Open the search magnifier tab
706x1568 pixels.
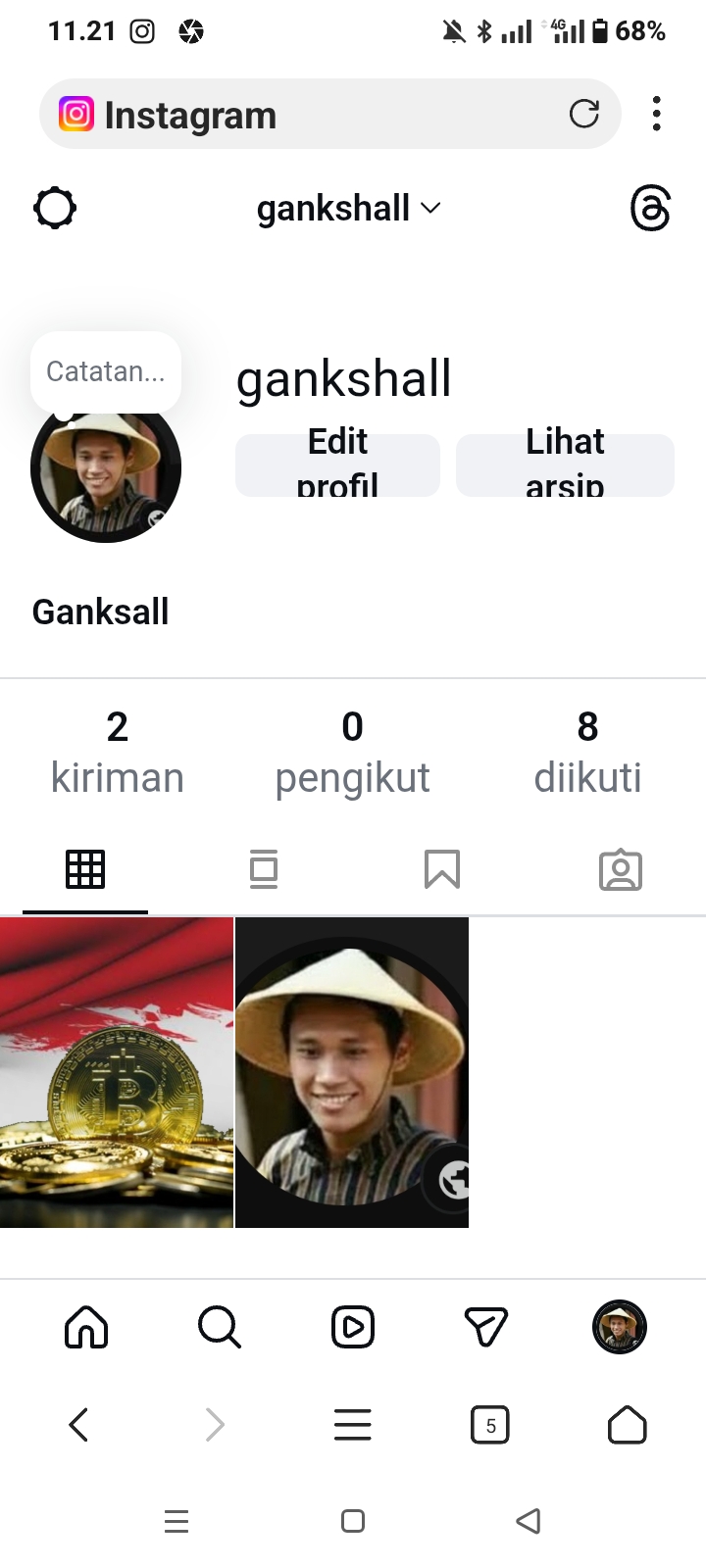[x=220, y=1328]
